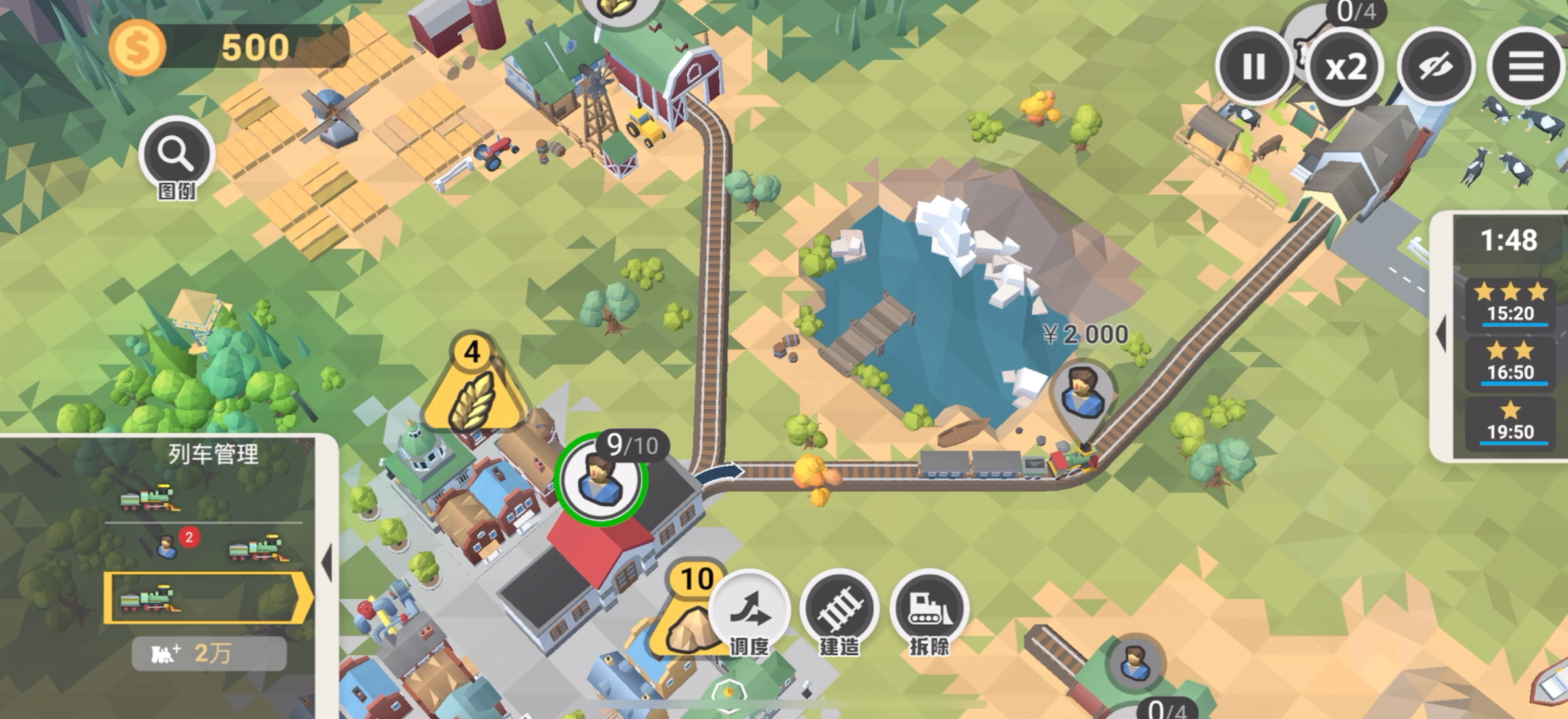Buy a new train for 2万
The image size is (1568, 719).
point(209,653)
